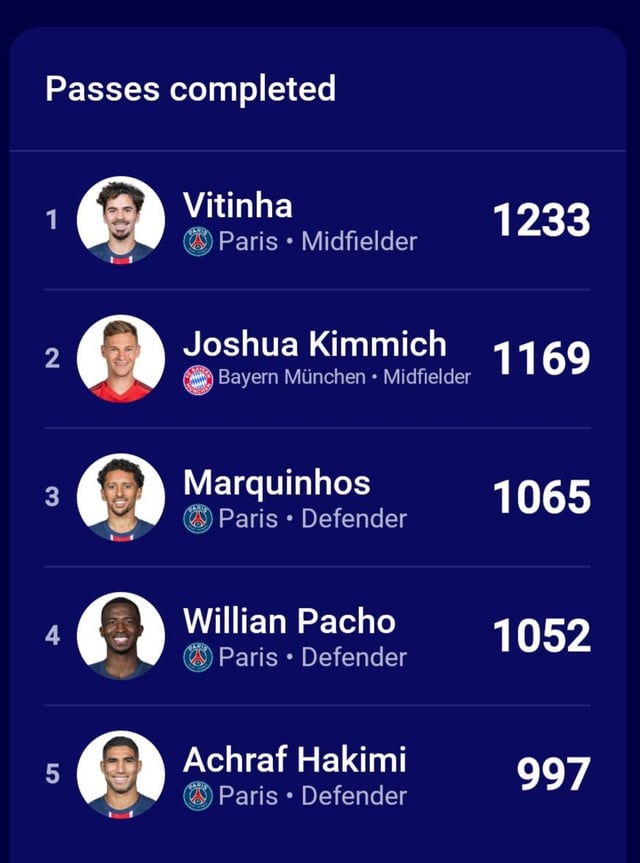The width and height of the screenshot is (640, 863).
Task: Open Vitinha's player profile
Action: (238, 206)
